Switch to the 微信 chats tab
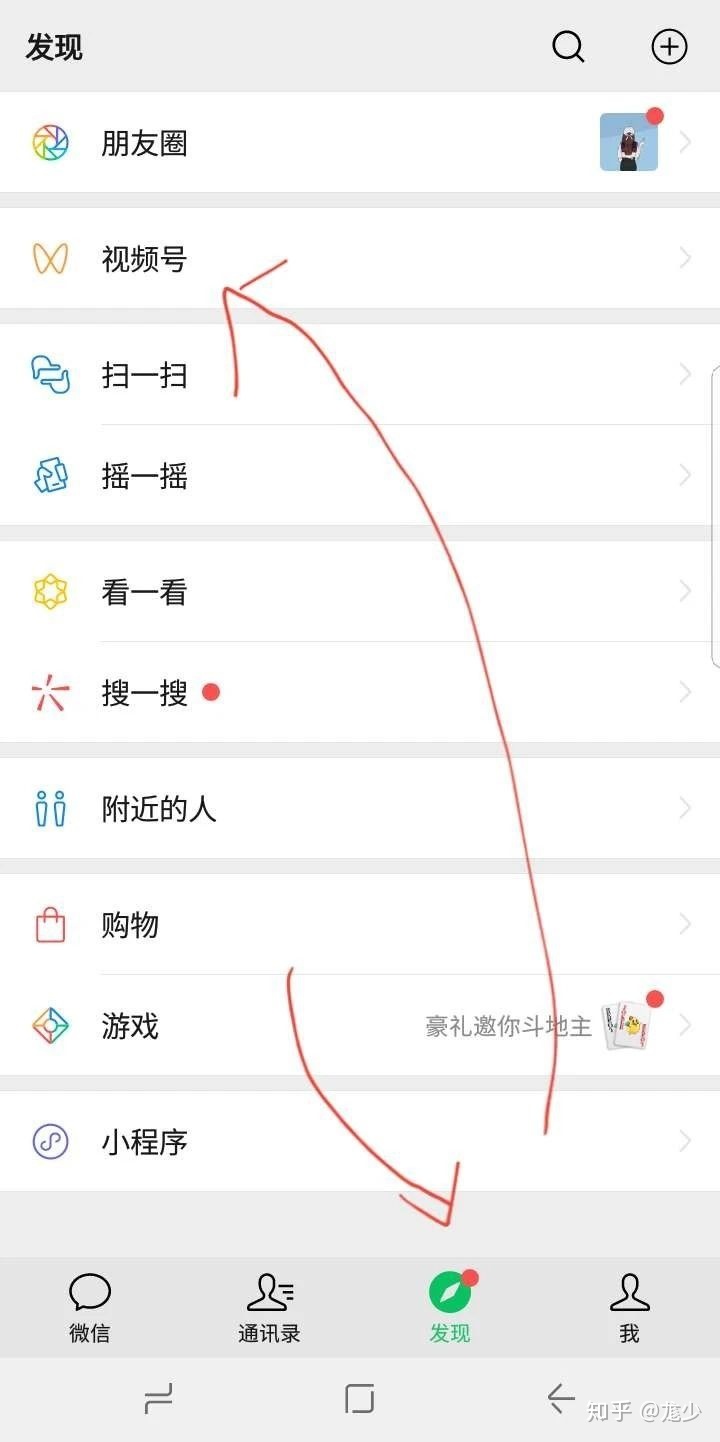The height and width of the screenshot is (1442, 720). click(89, 1307)
